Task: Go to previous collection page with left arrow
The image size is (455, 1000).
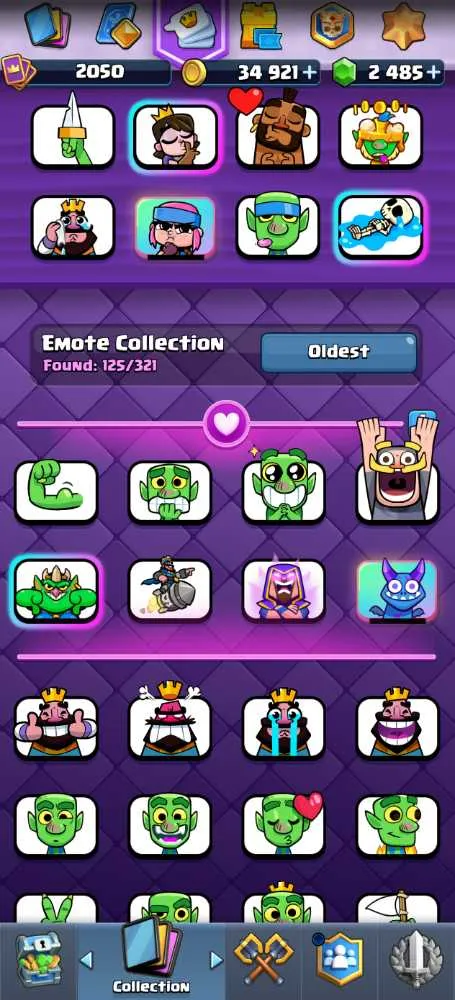Action: pos(86,960)
